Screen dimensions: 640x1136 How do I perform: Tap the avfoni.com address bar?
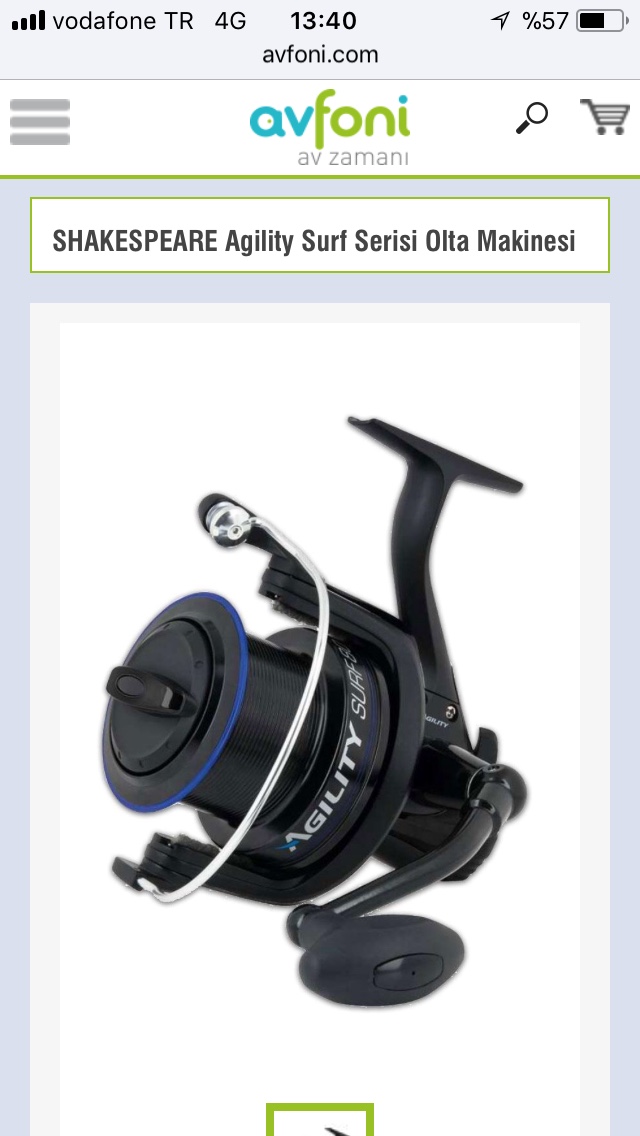(320, 54)
